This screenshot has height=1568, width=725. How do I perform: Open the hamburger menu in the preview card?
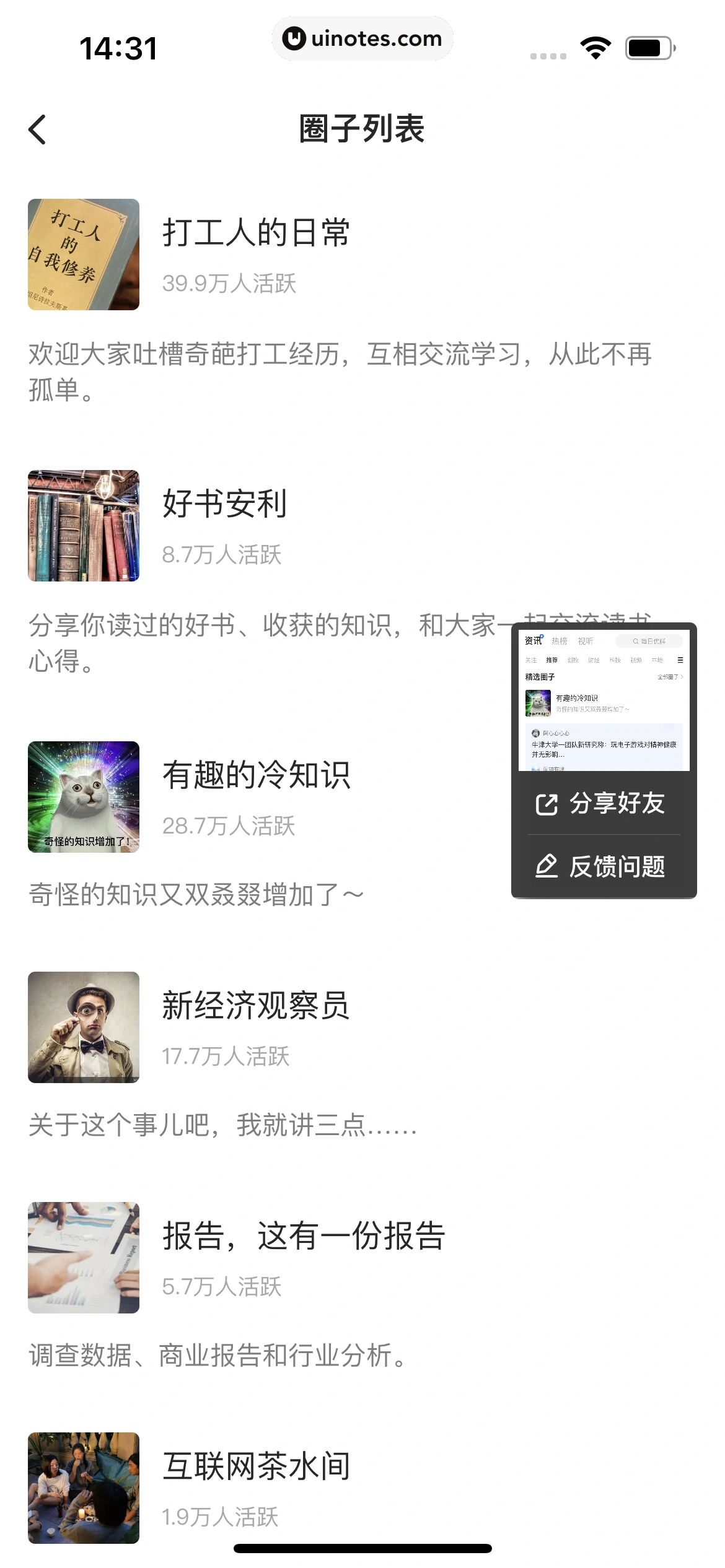(x=680, y=661)
